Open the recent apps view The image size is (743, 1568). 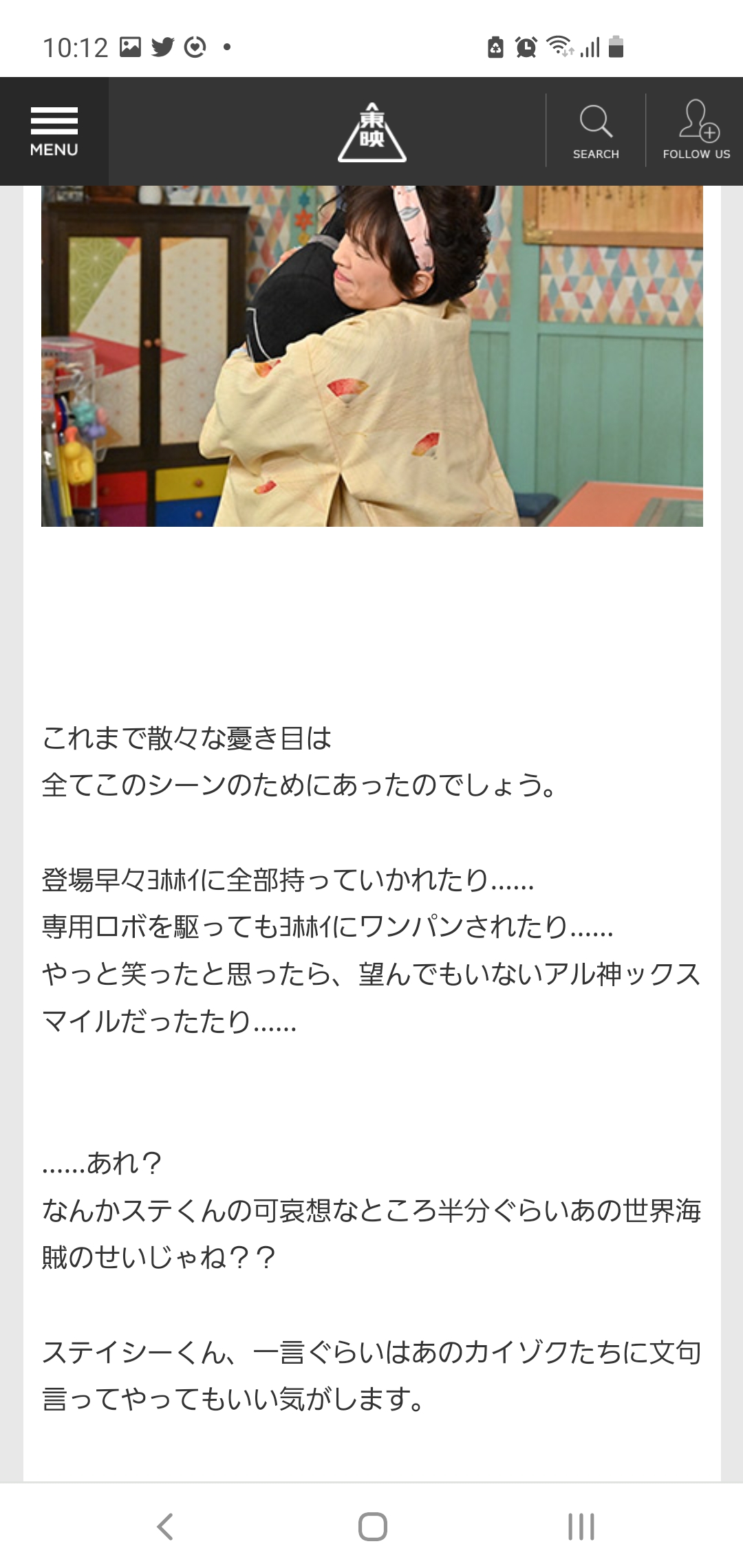click(581, 1526)
